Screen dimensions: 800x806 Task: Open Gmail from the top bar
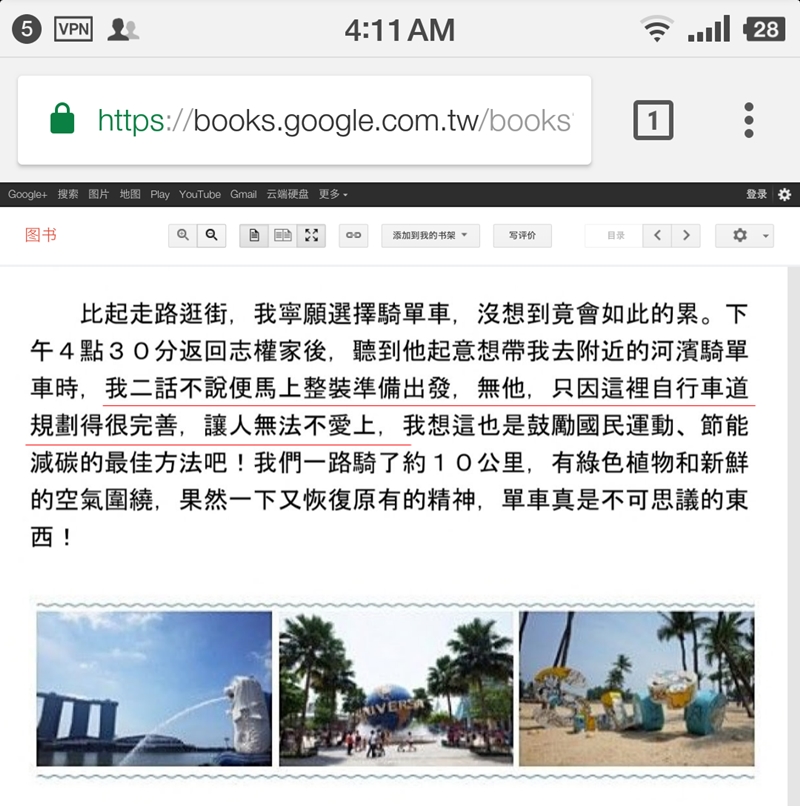click(x=243, y=194)
